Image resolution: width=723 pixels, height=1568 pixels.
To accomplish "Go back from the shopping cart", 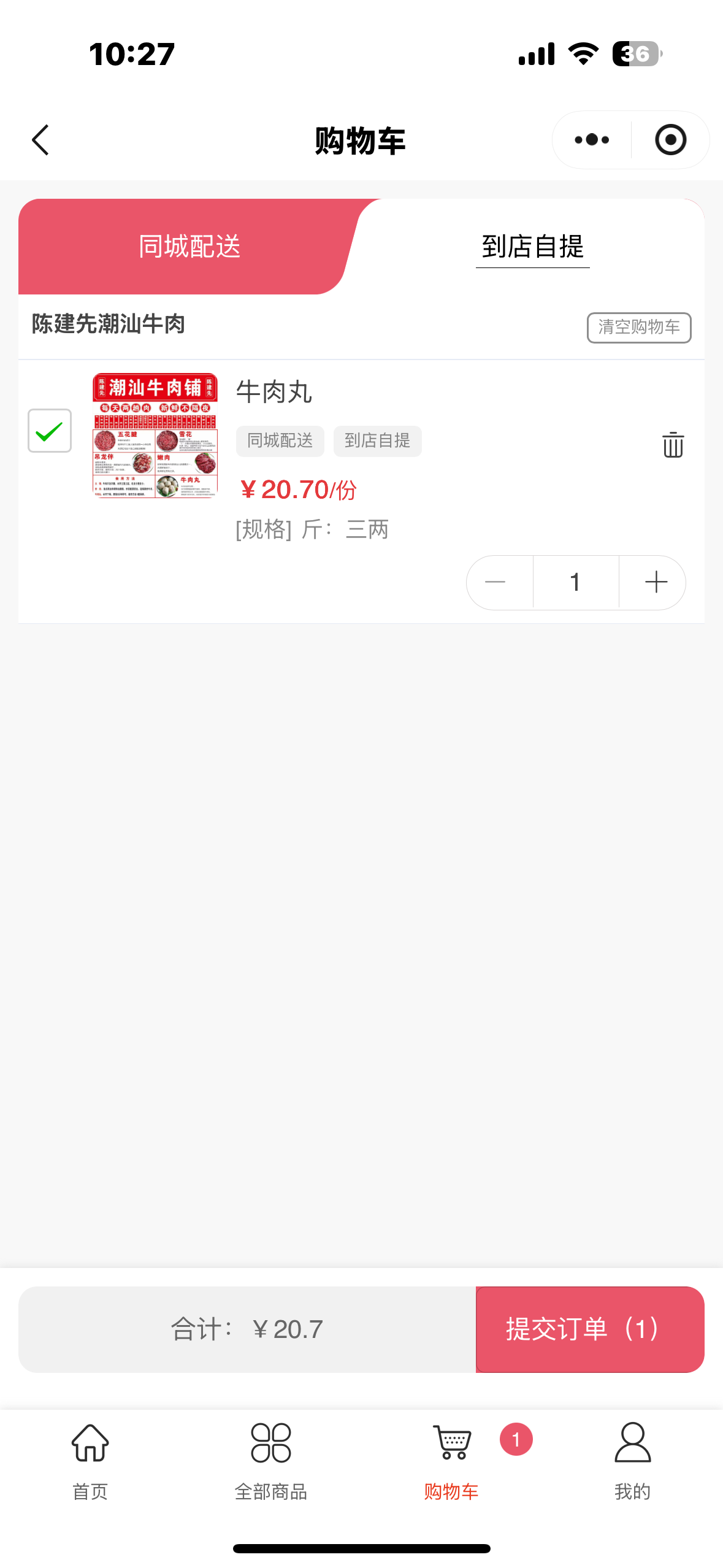I will pos(40,140).
